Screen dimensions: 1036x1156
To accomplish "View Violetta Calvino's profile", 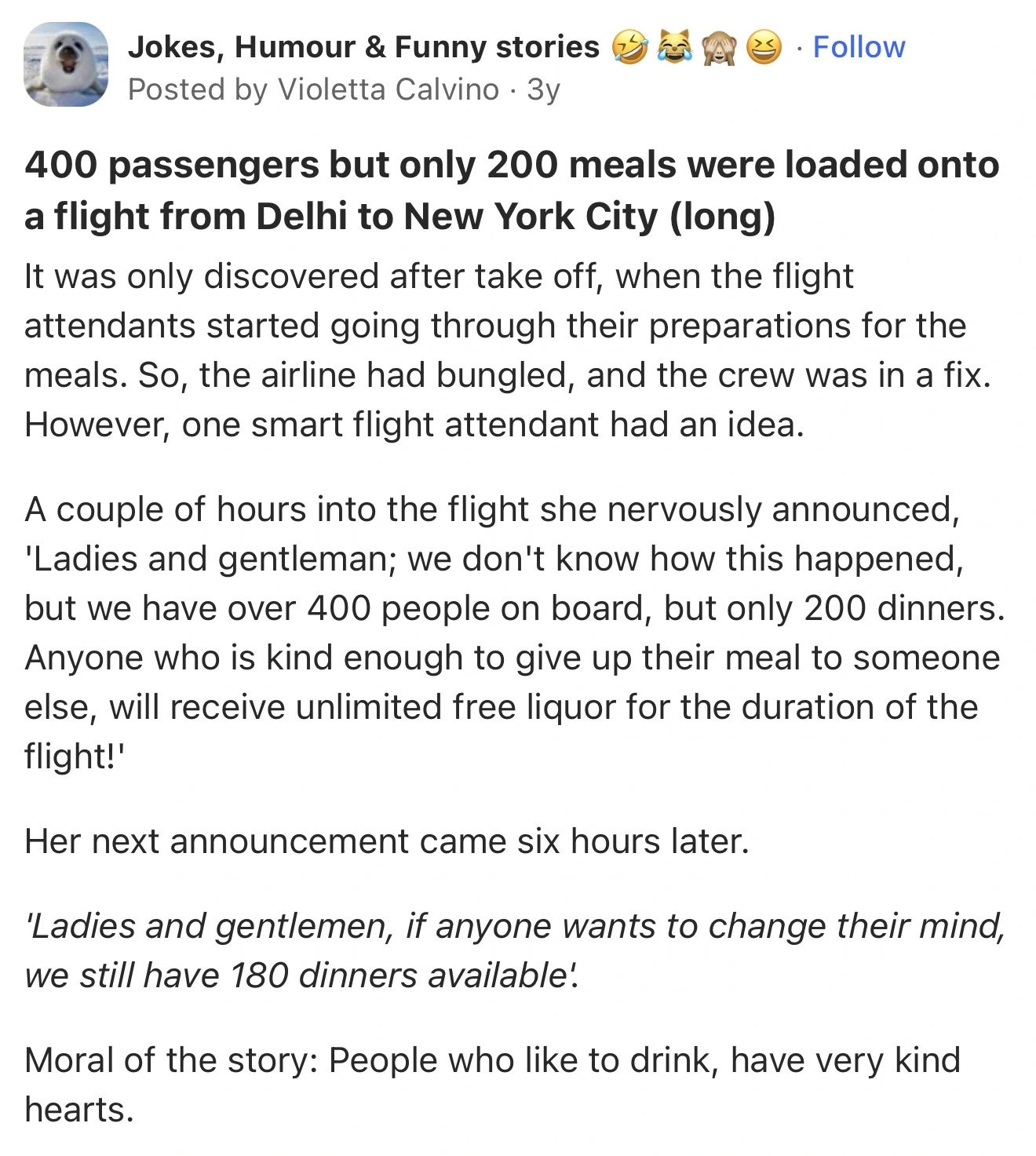I will point(388,89).
